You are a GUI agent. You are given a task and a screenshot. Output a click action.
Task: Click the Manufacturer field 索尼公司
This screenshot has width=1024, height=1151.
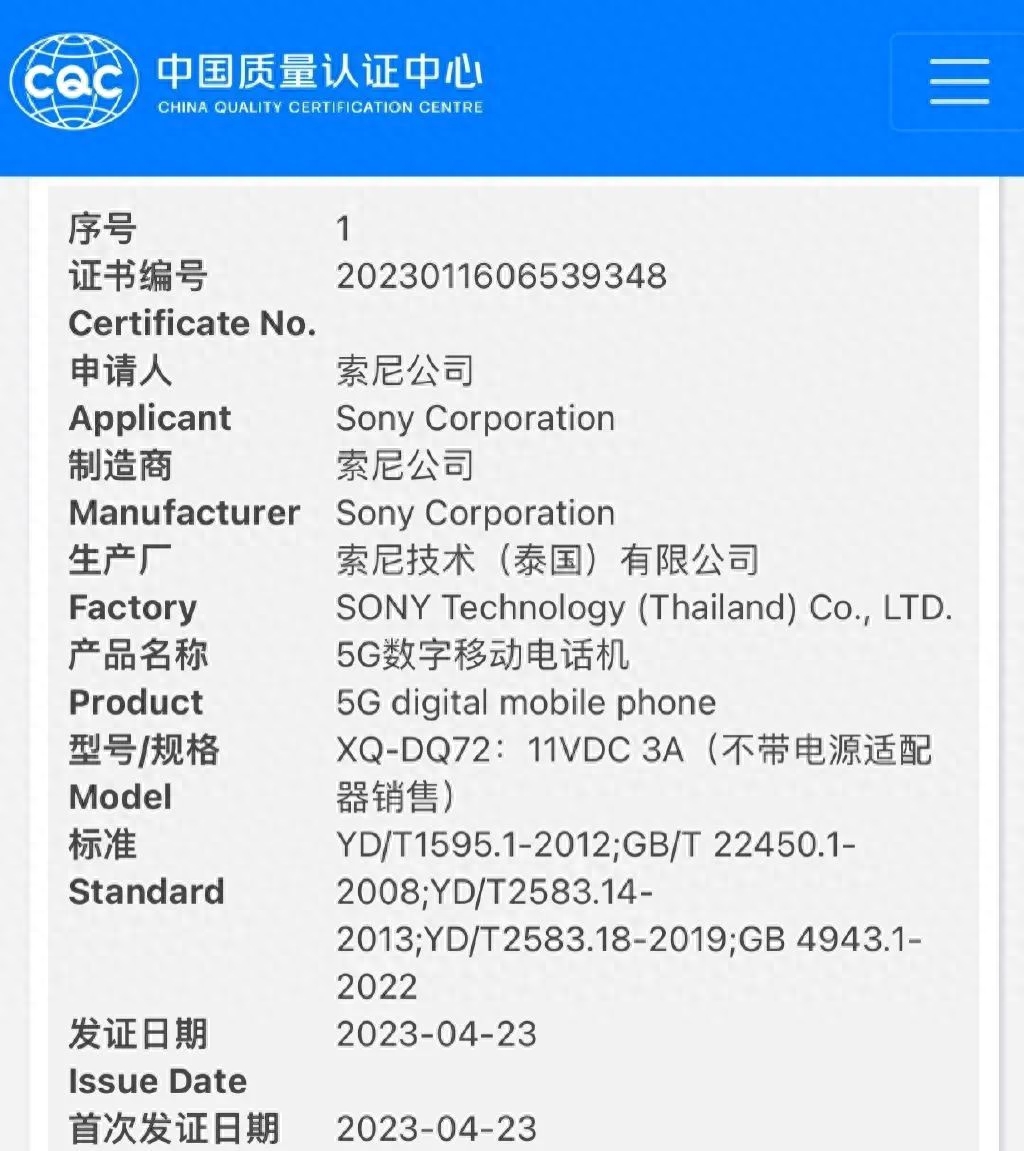tap(405, 465)
